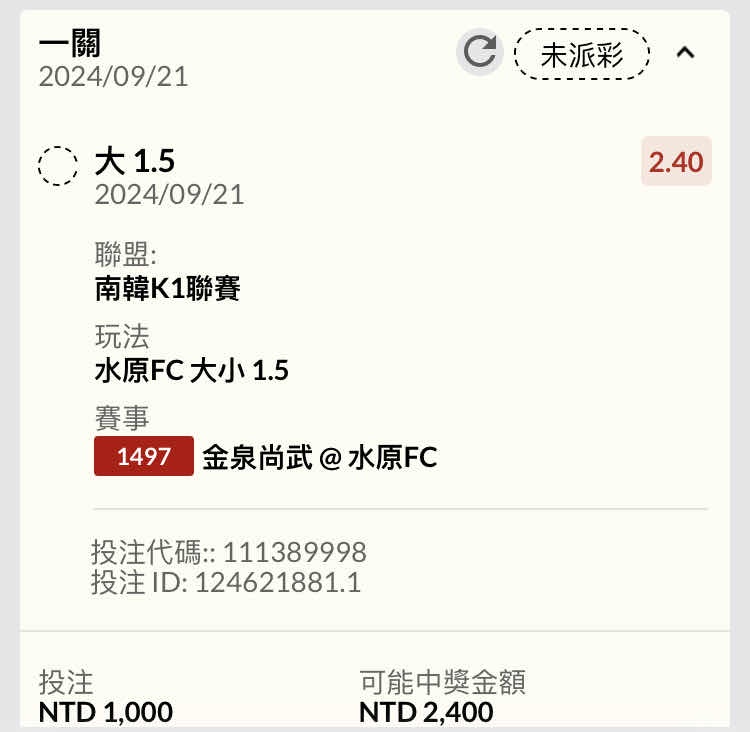The height and width of the screenshot is (732, 750).
Task: Refresh the bet slip status
Action: click(480, 52)
